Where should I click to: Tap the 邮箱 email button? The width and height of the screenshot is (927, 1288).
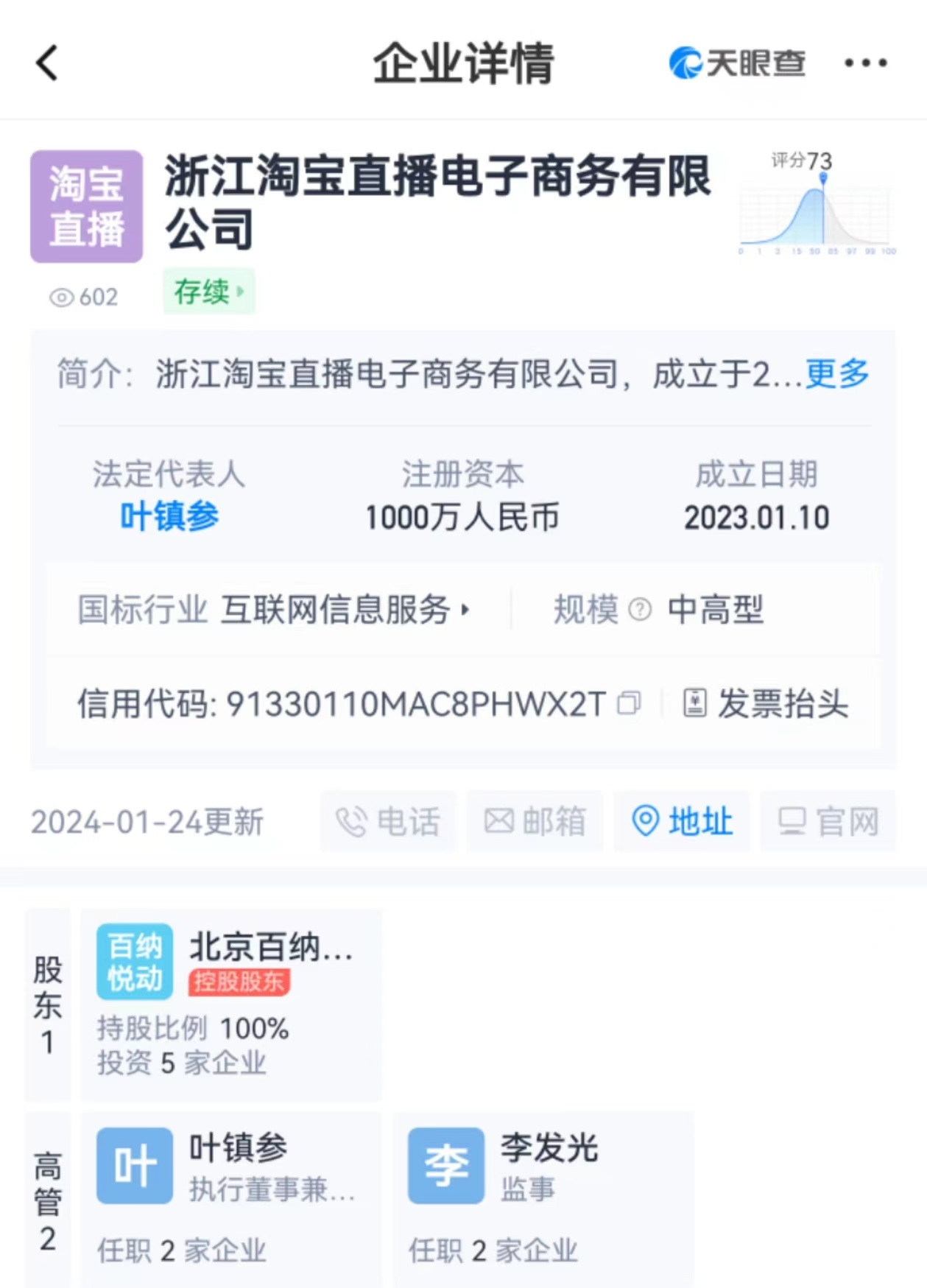pyautogui.click(x=535, y=821)
